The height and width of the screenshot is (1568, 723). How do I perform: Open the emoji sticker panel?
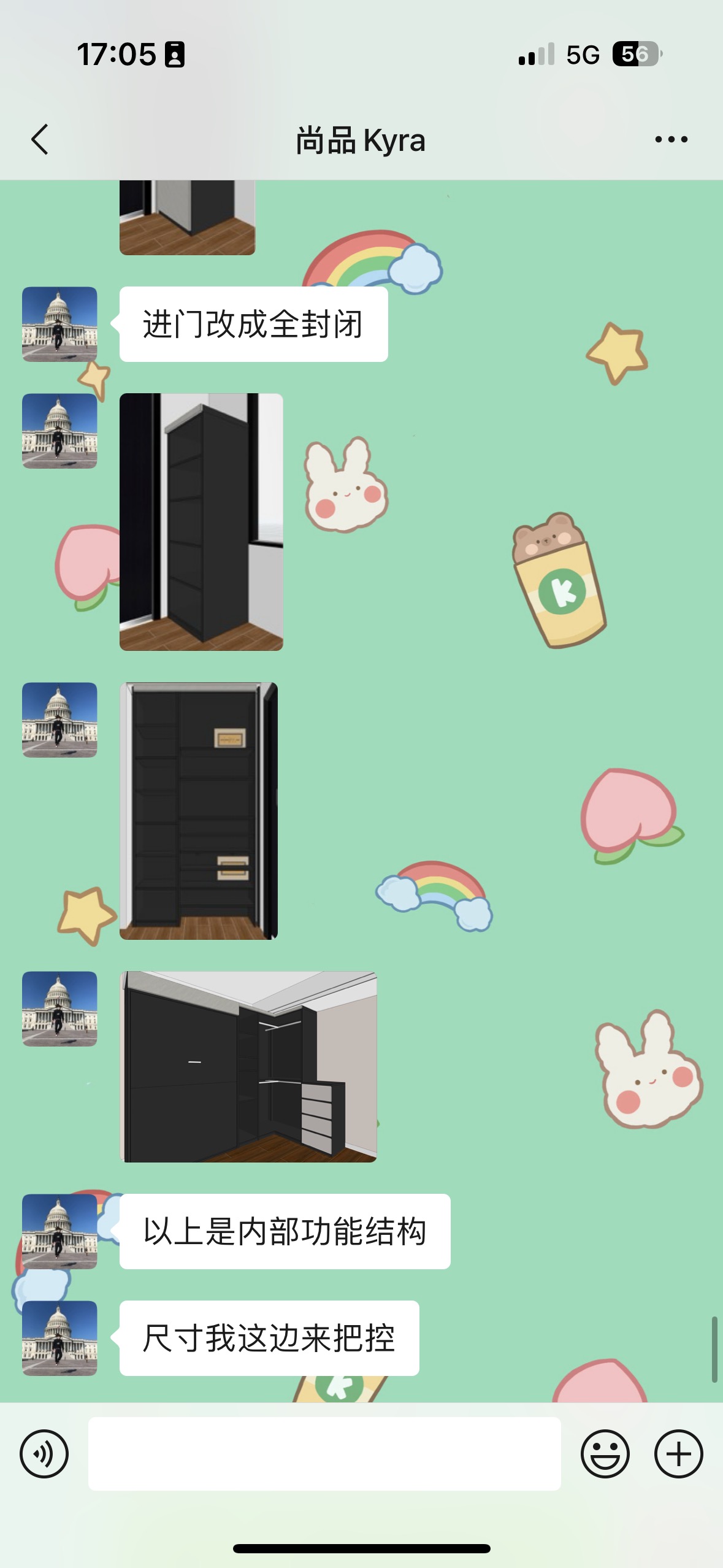pyautogui.click(x=605, y=1453)
